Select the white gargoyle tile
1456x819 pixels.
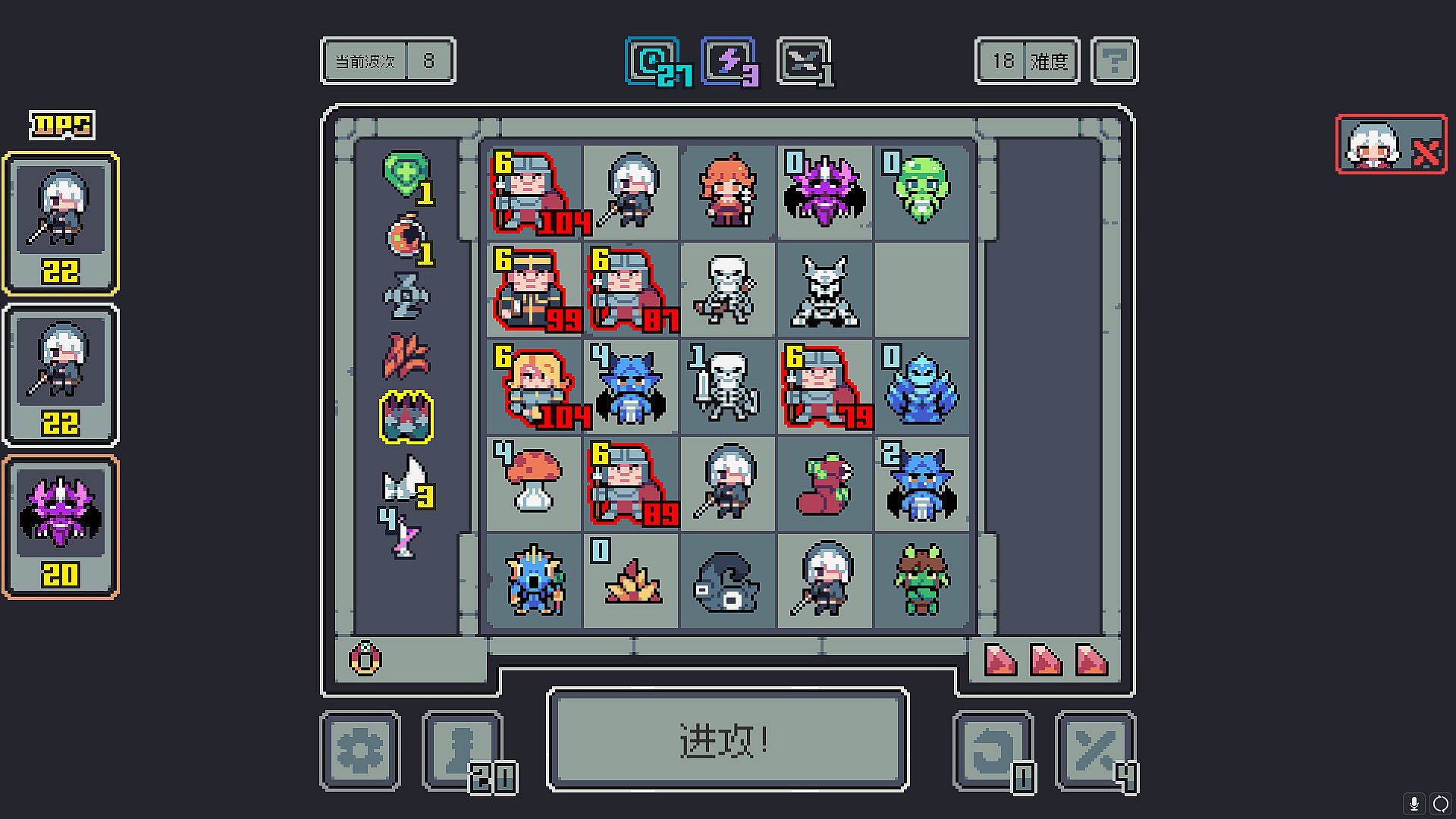[x=824, y=290]
